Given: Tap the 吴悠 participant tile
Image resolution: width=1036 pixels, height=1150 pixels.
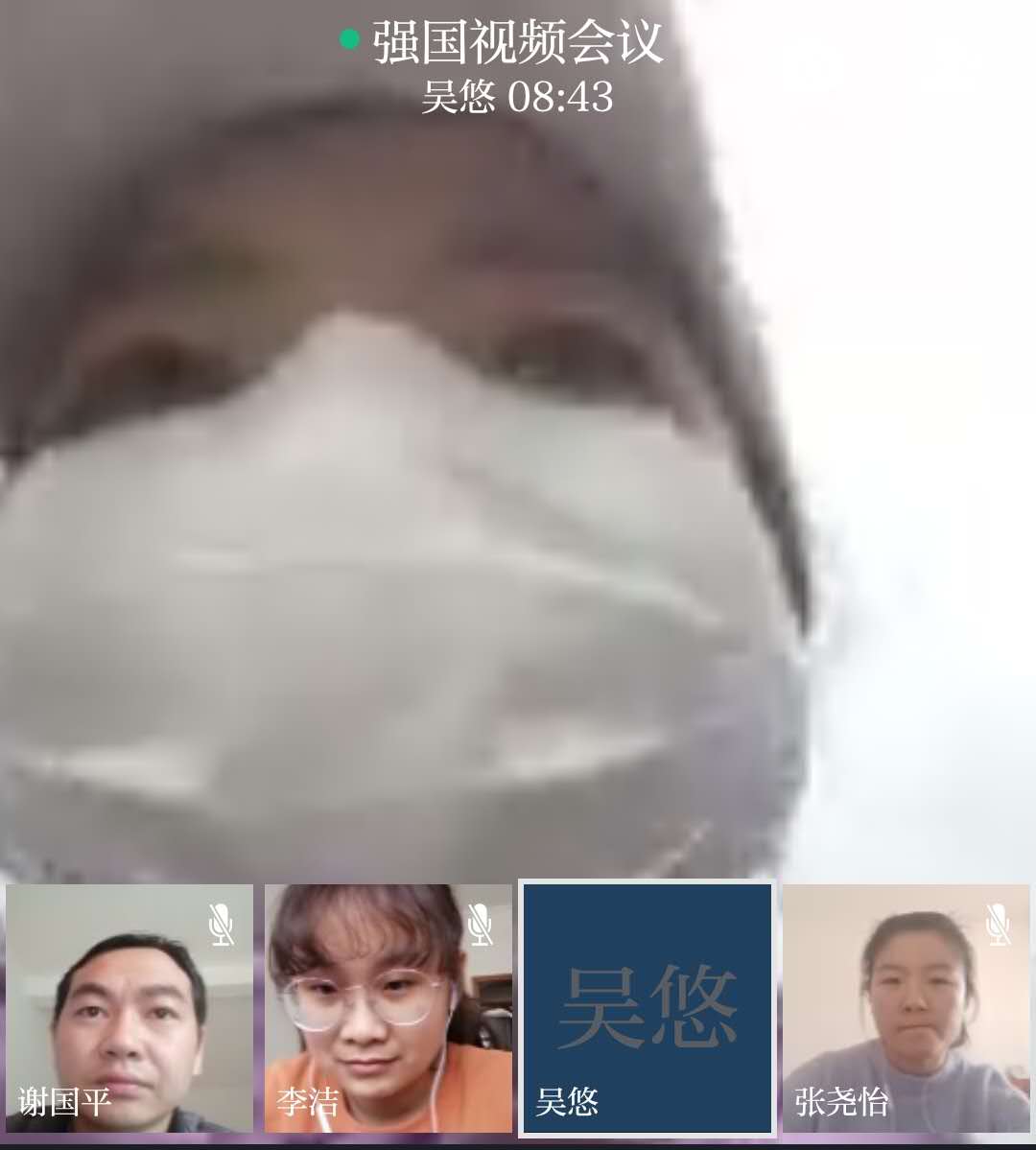Looking at the screenshot, I should pyautogui.click(x=647, y=1008).
